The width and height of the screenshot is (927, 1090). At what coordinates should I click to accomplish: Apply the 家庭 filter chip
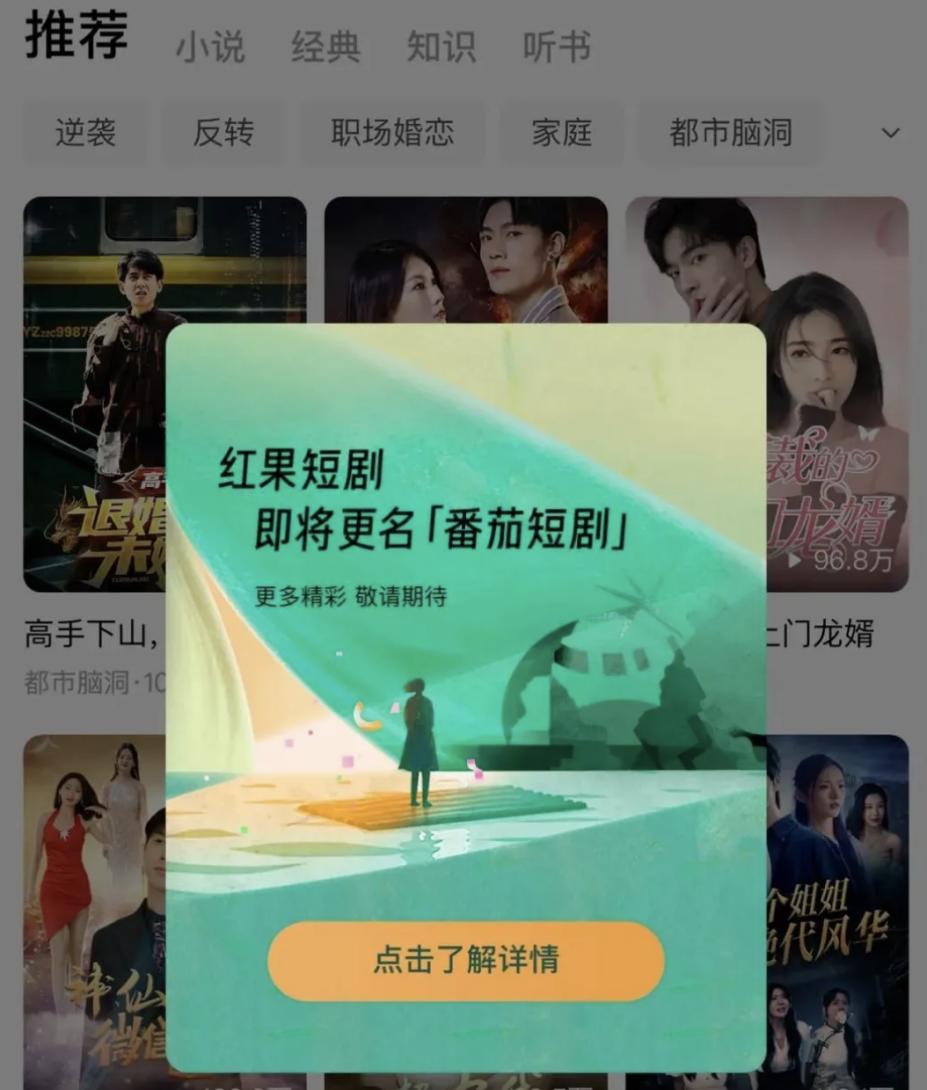pyautogui.click(x=562, y=132)
